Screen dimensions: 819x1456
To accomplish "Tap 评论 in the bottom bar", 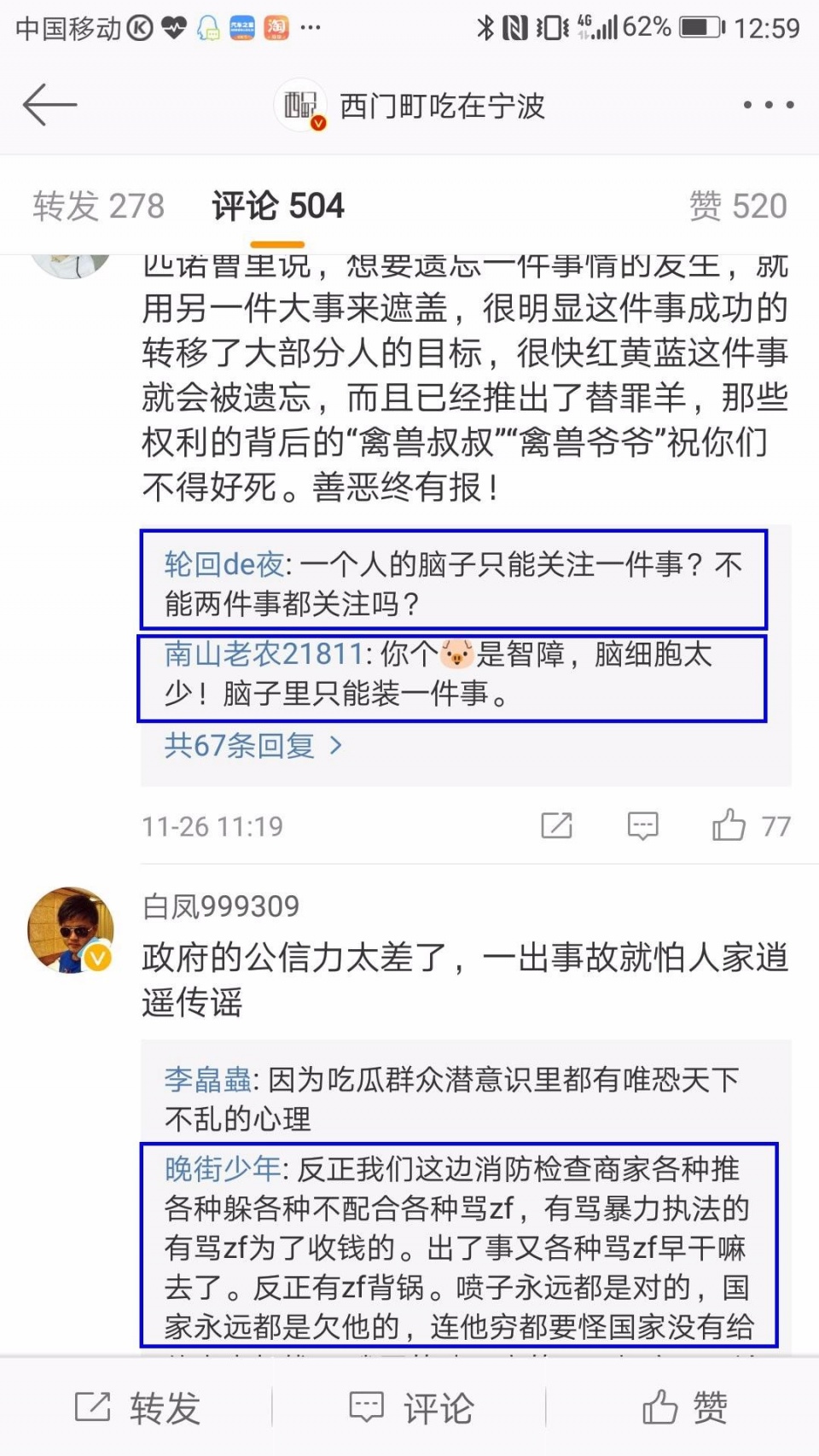I will pos(410,1407).
